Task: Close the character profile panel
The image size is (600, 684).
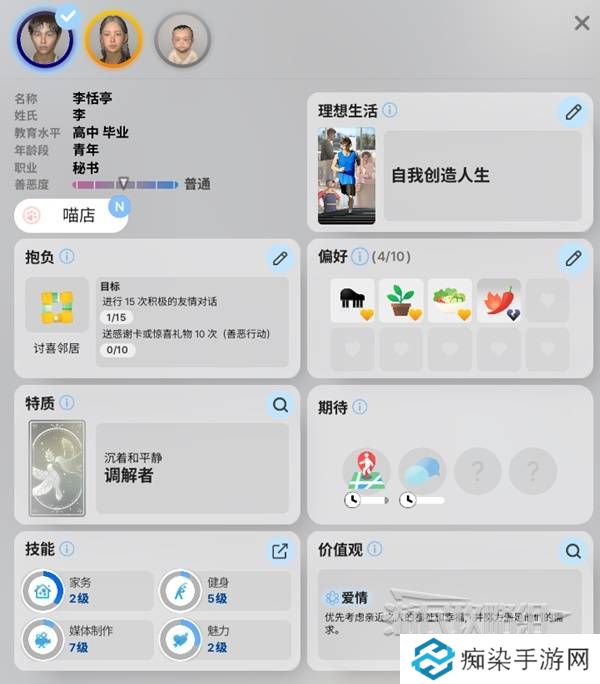Action: pos(581,23)
